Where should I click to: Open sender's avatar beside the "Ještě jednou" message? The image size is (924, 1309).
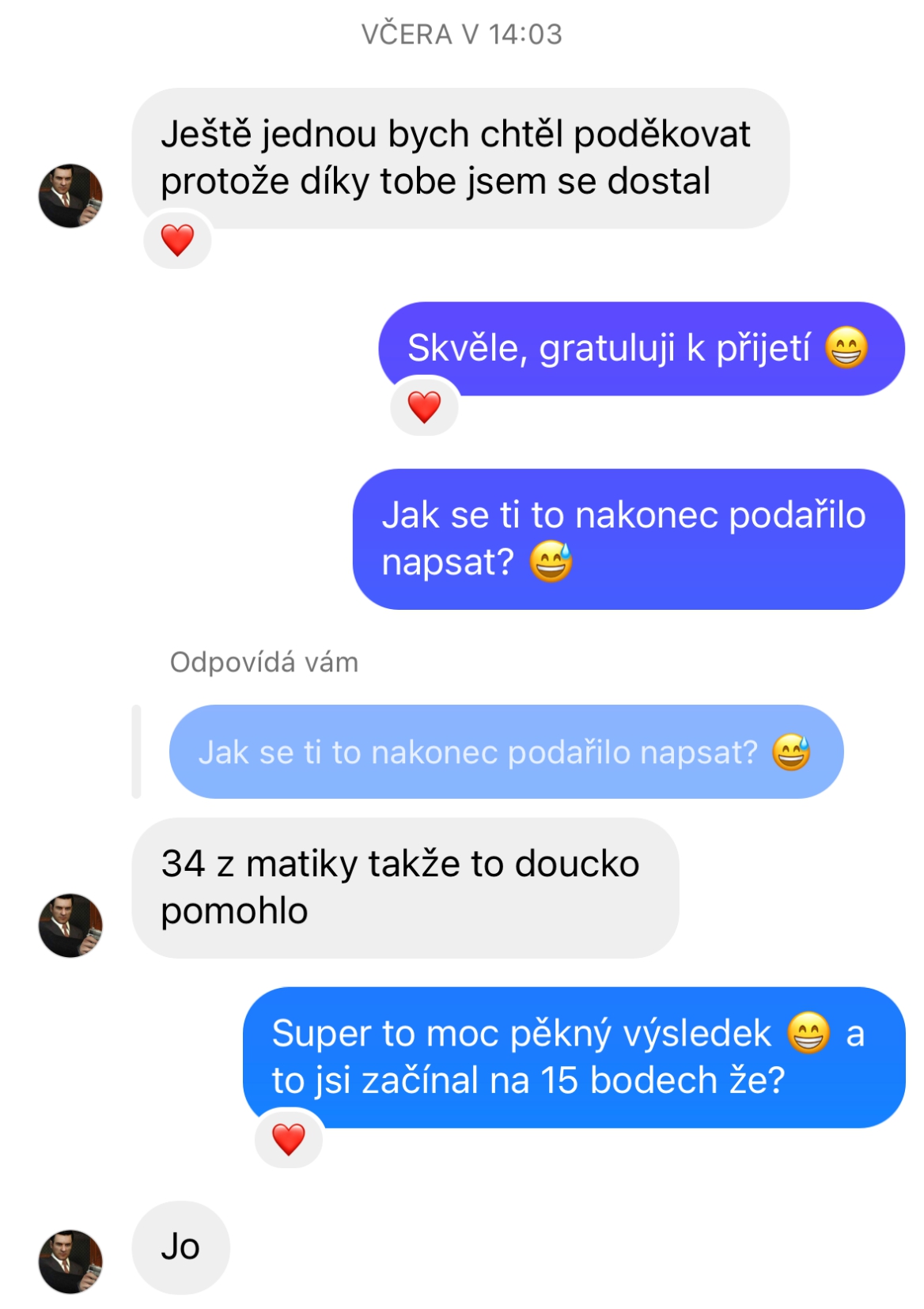(70, 196)
